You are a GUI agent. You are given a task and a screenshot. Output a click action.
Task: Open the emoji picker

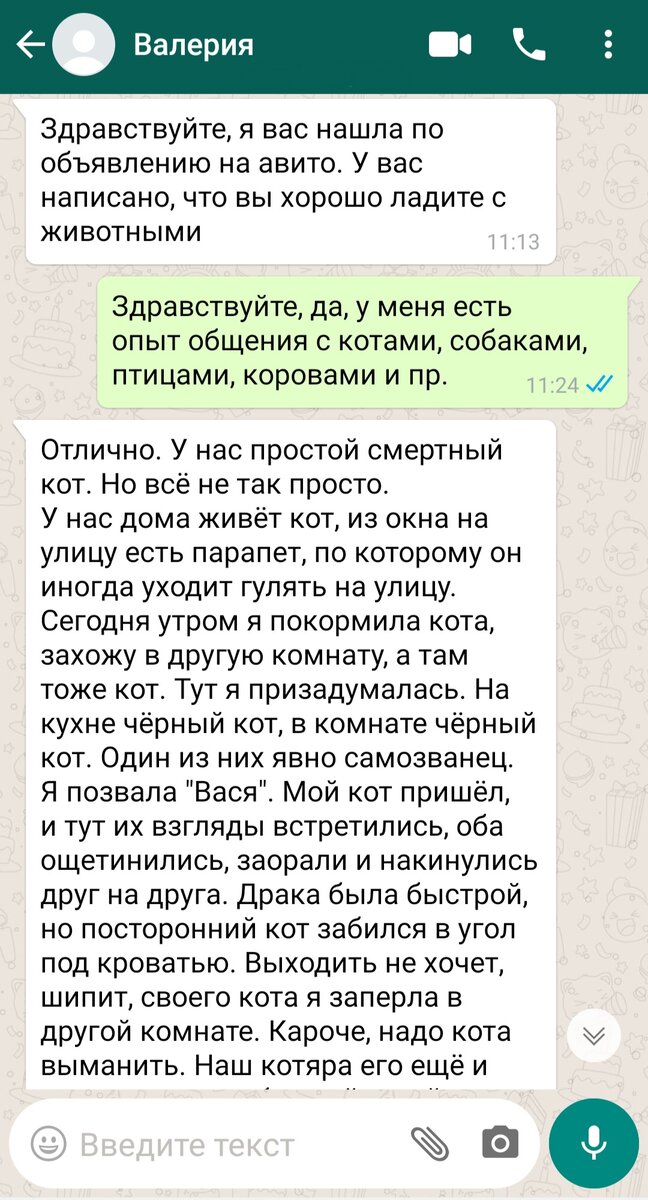48,1144
